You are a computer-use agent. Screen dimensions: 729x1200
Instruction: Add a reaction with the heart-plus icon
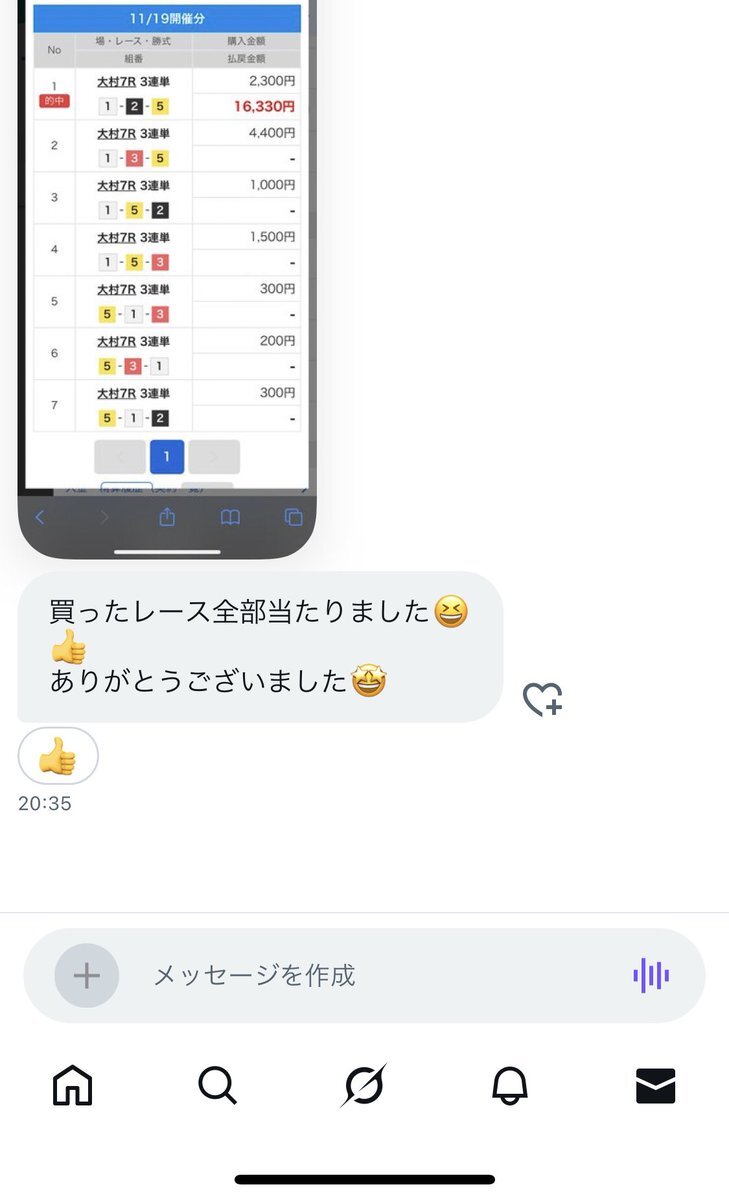pyautogui.click(x=543, y=700)
